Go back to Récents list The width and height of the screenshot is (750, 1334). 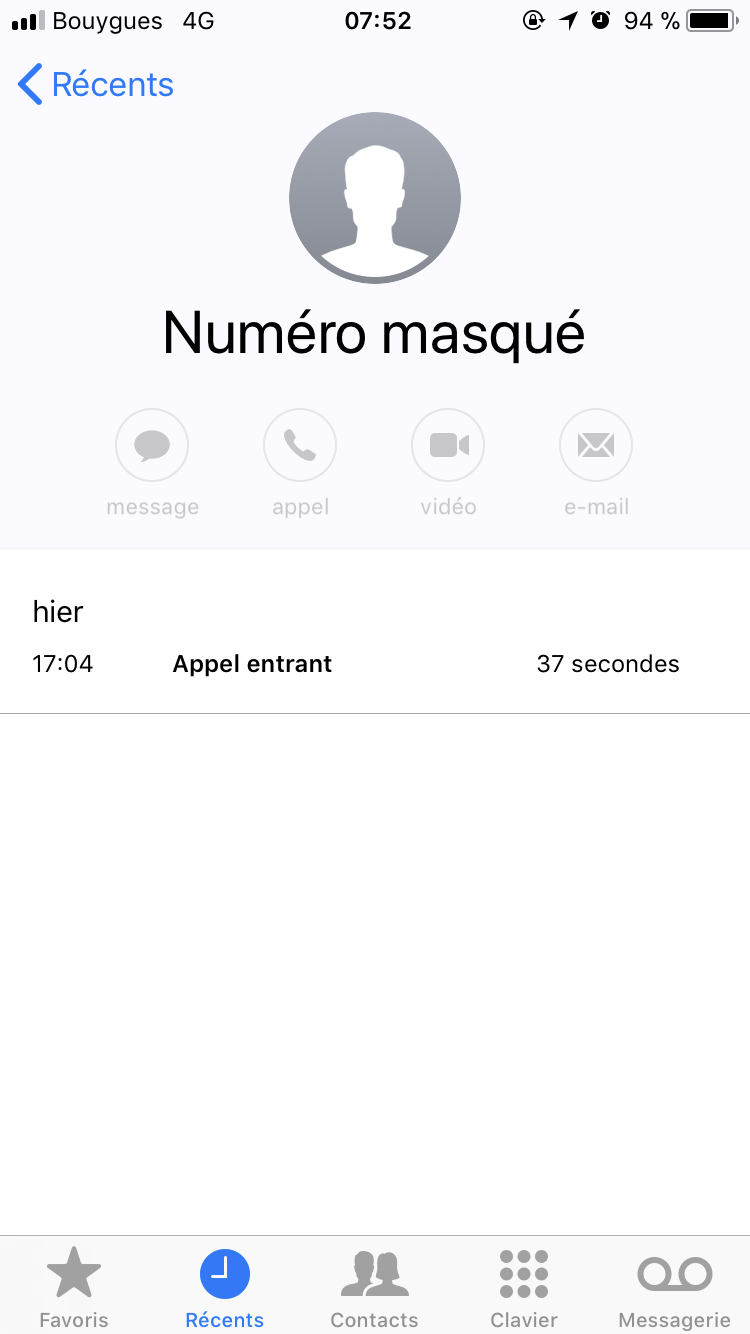pyautogui.click(x=96, y=85)
